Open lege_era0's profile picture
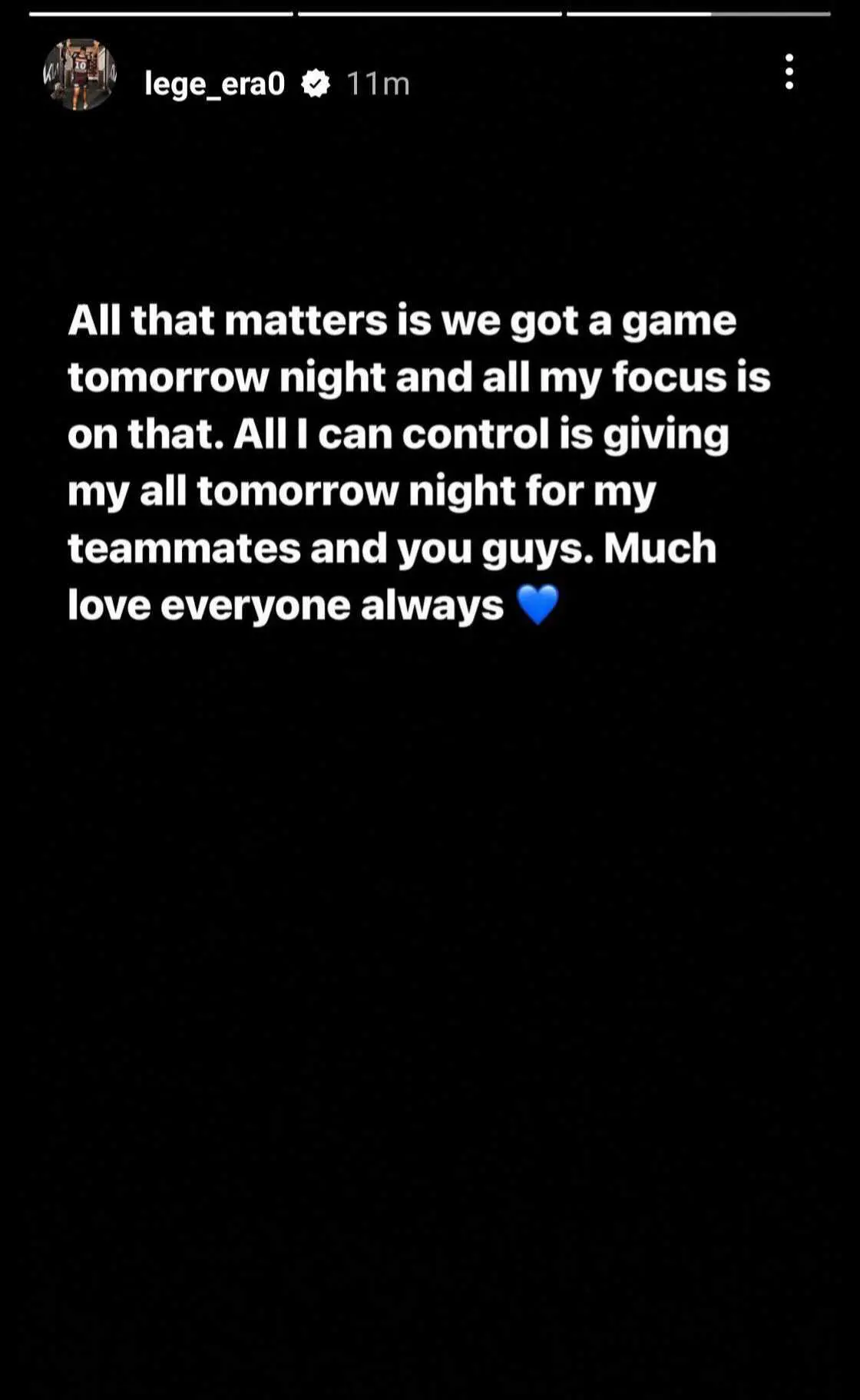Image resolution: width=860 pixels, height=1400 pixels. pyautogui.click(x=80, y=74)
